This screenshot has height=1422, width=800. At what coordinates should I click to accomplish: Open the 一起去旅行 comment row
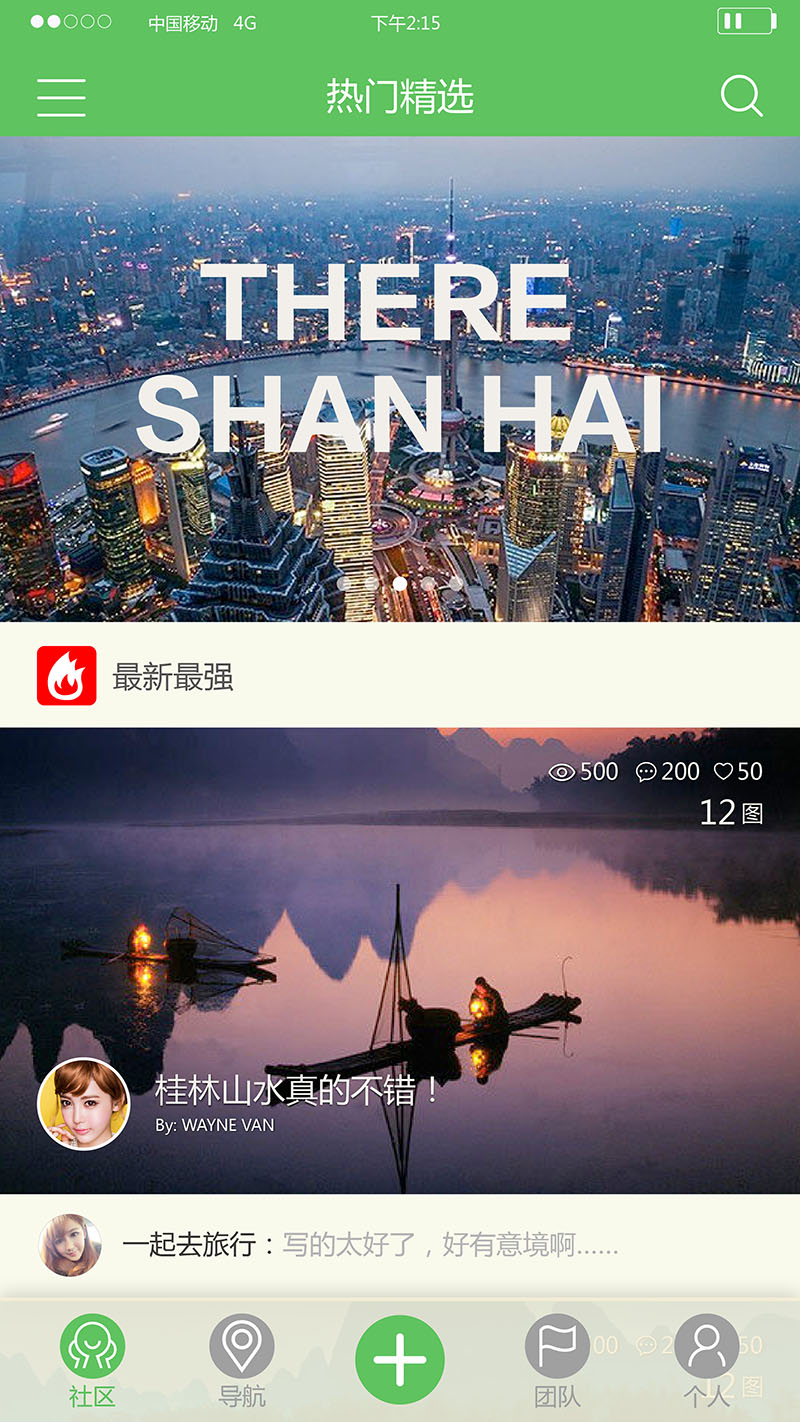[x=400, y=1245]
